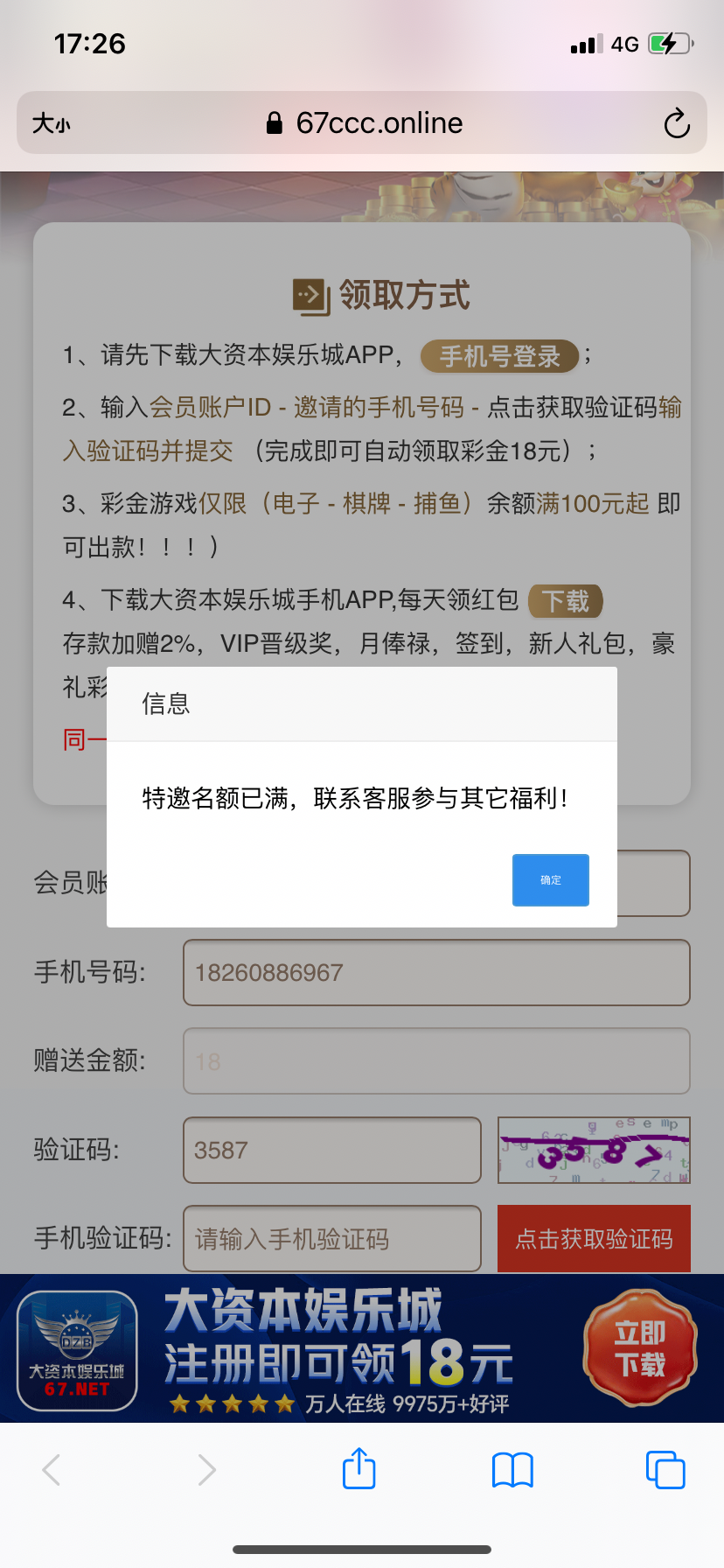Open the 大小 text size menu
This screenshot has height=1568, width=724.
click(x=51, y=123)
